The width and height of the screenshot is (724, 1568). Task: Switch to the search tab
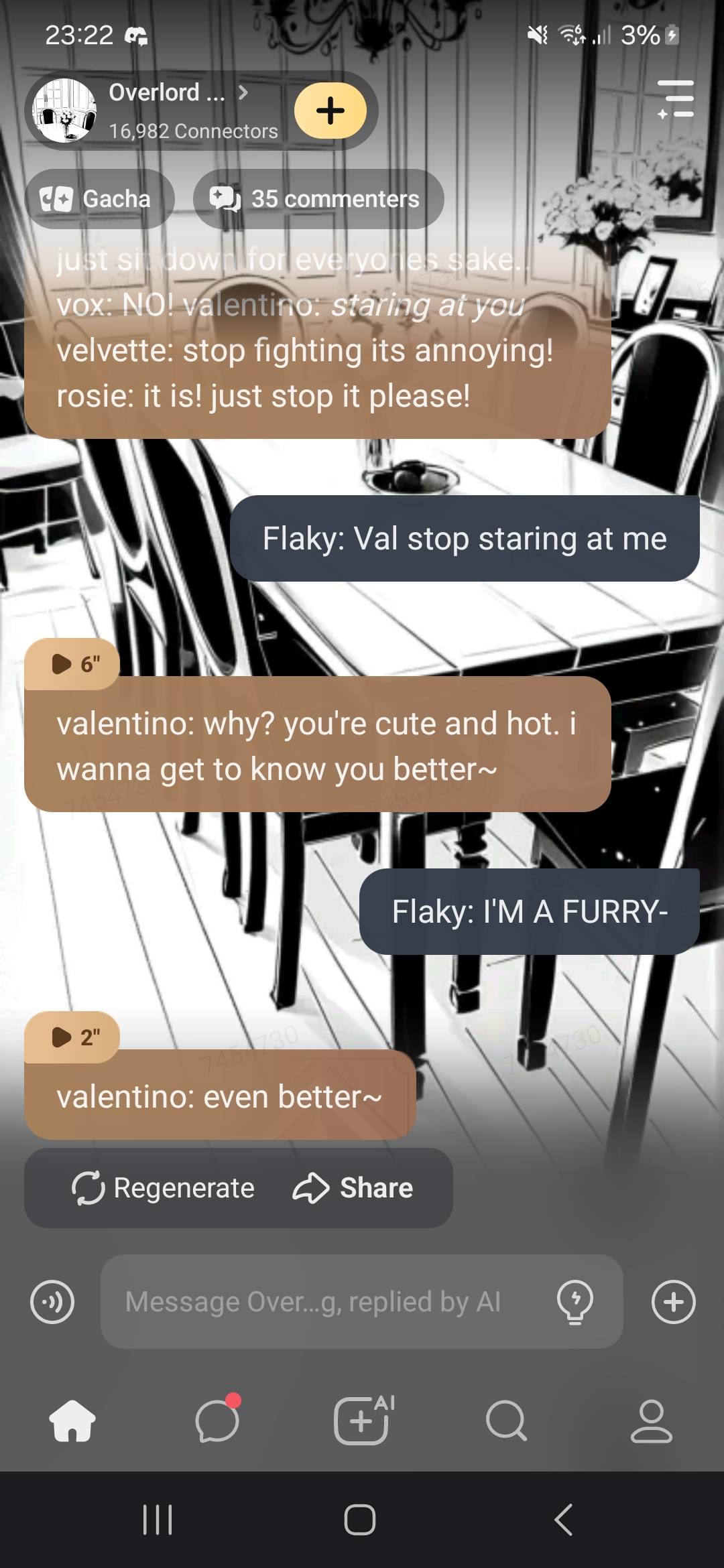506,1421
